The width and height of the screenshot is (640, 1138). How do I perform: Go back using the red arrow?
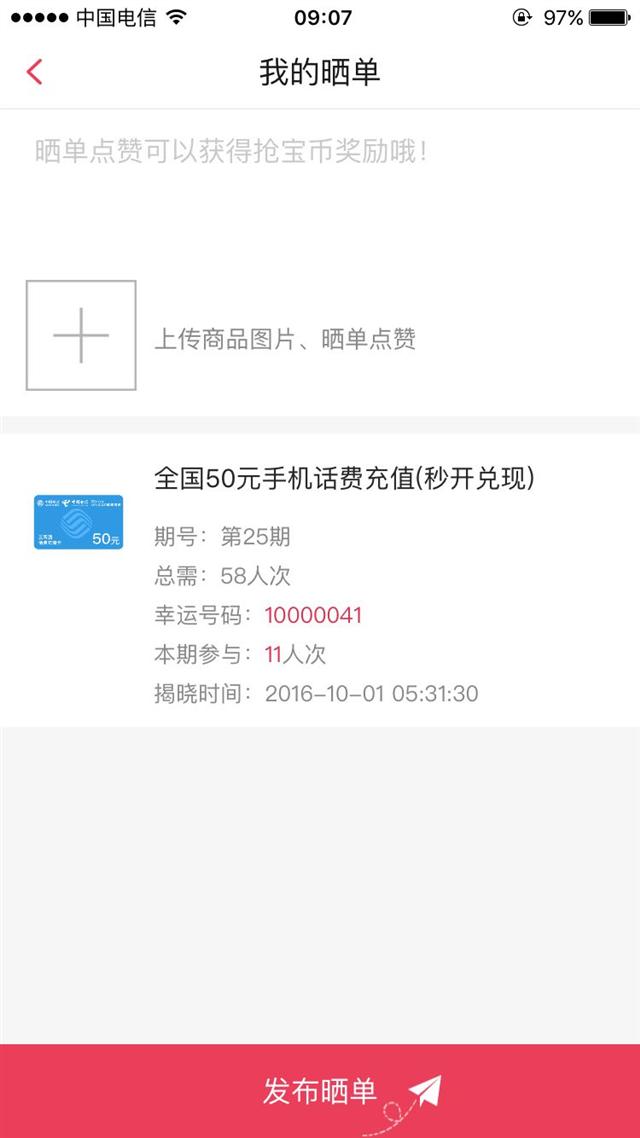click(34, 72)
